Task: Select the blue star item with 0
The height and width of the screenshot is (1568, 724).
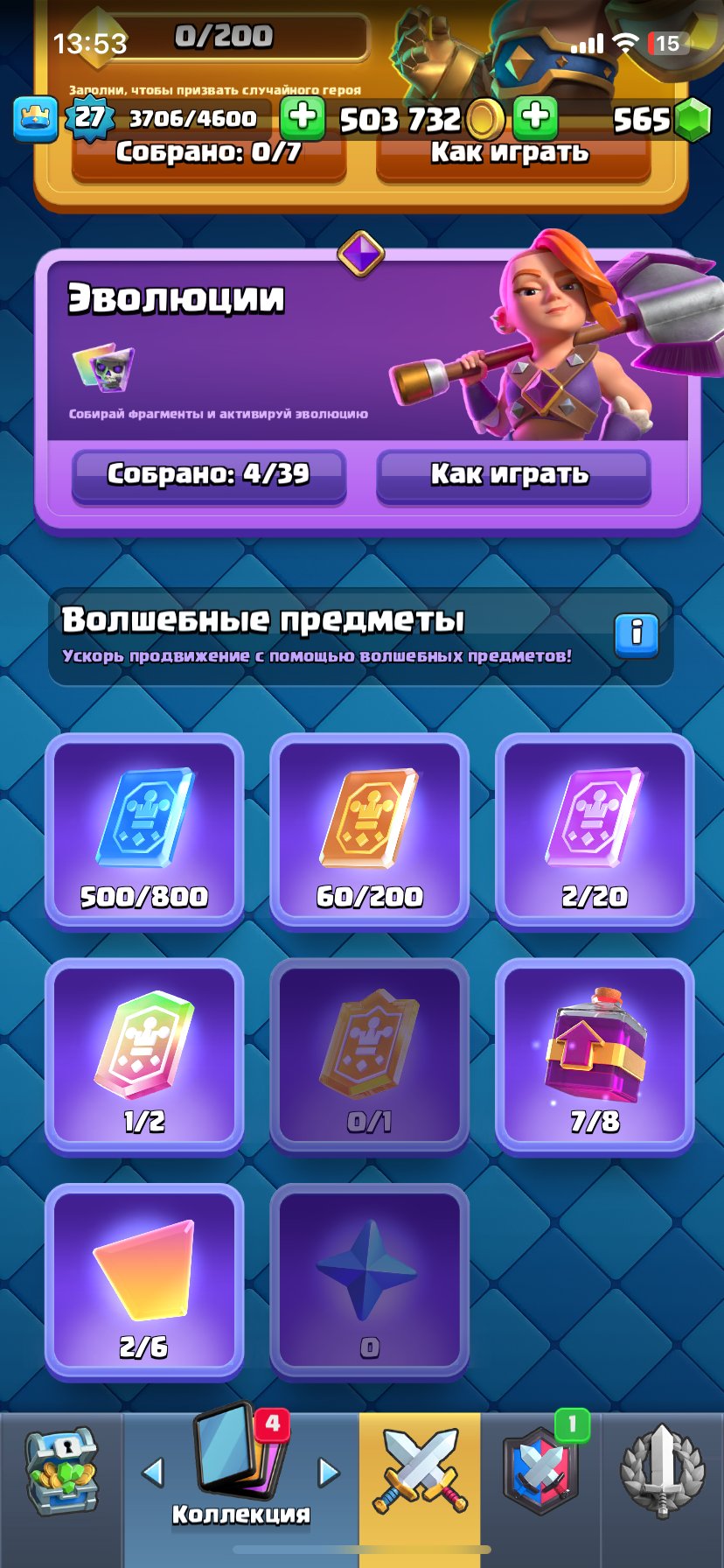Action: click(x=369, y=1281)
